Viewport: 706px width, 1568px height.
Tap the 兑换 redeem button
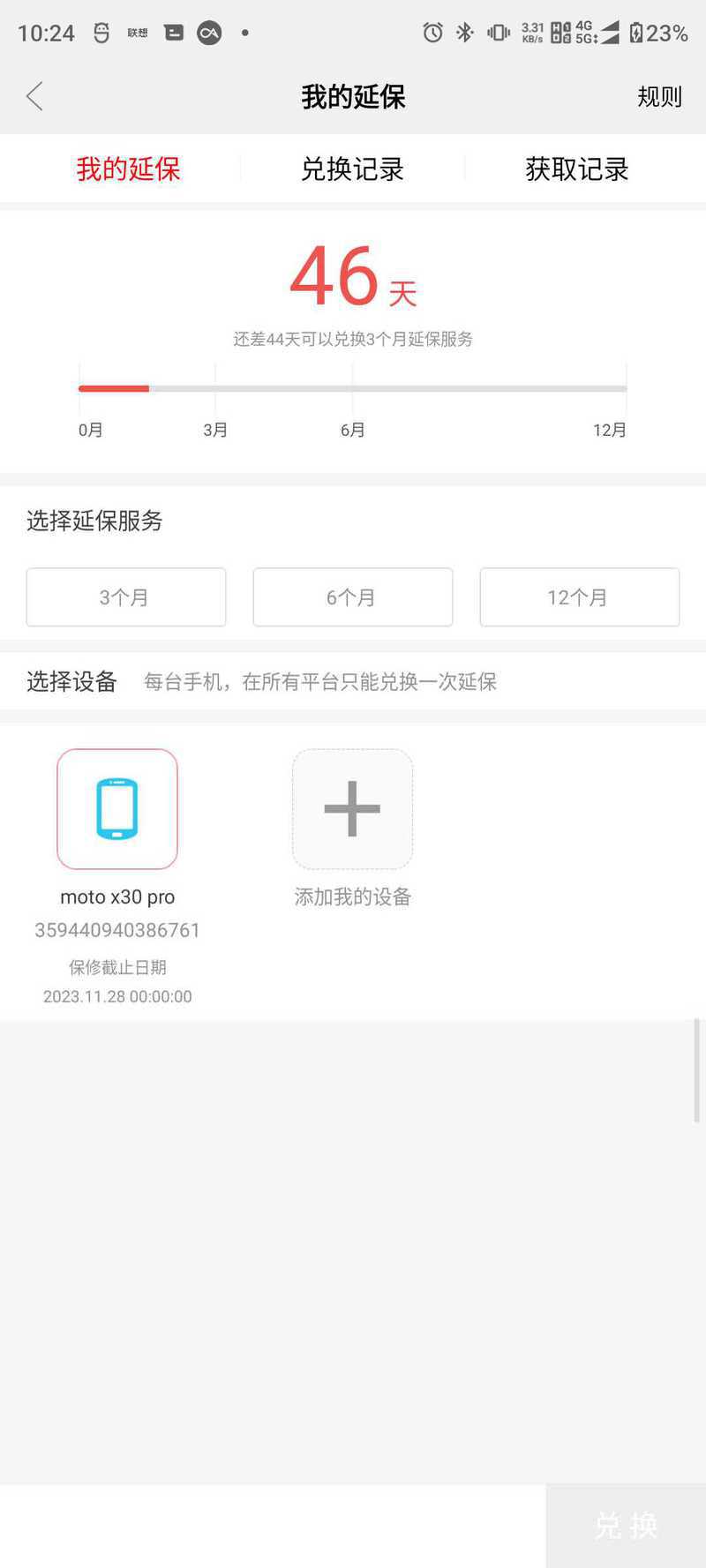(626, 1525)
